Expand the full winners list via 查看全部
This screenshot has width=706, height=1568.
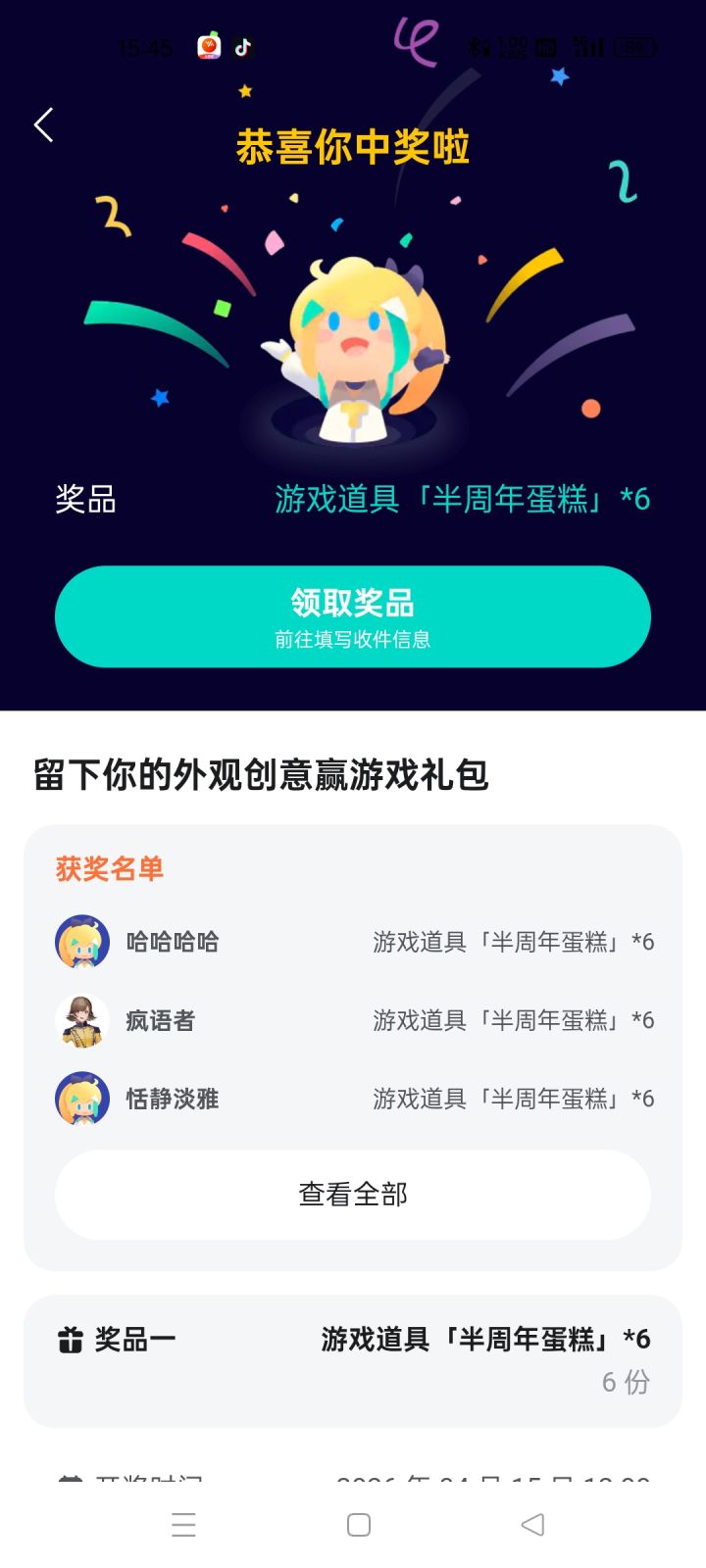tap(353, 1194)
